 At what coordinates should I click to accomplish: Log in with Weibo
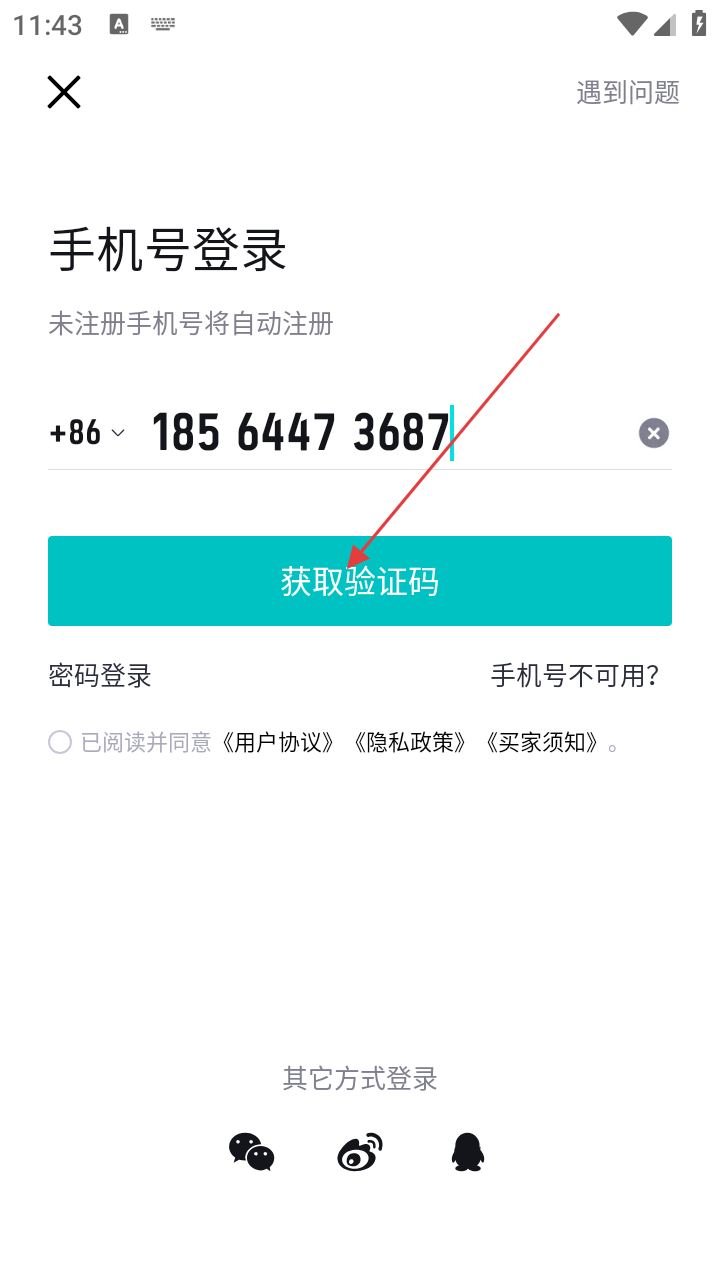click(360, 1152)
